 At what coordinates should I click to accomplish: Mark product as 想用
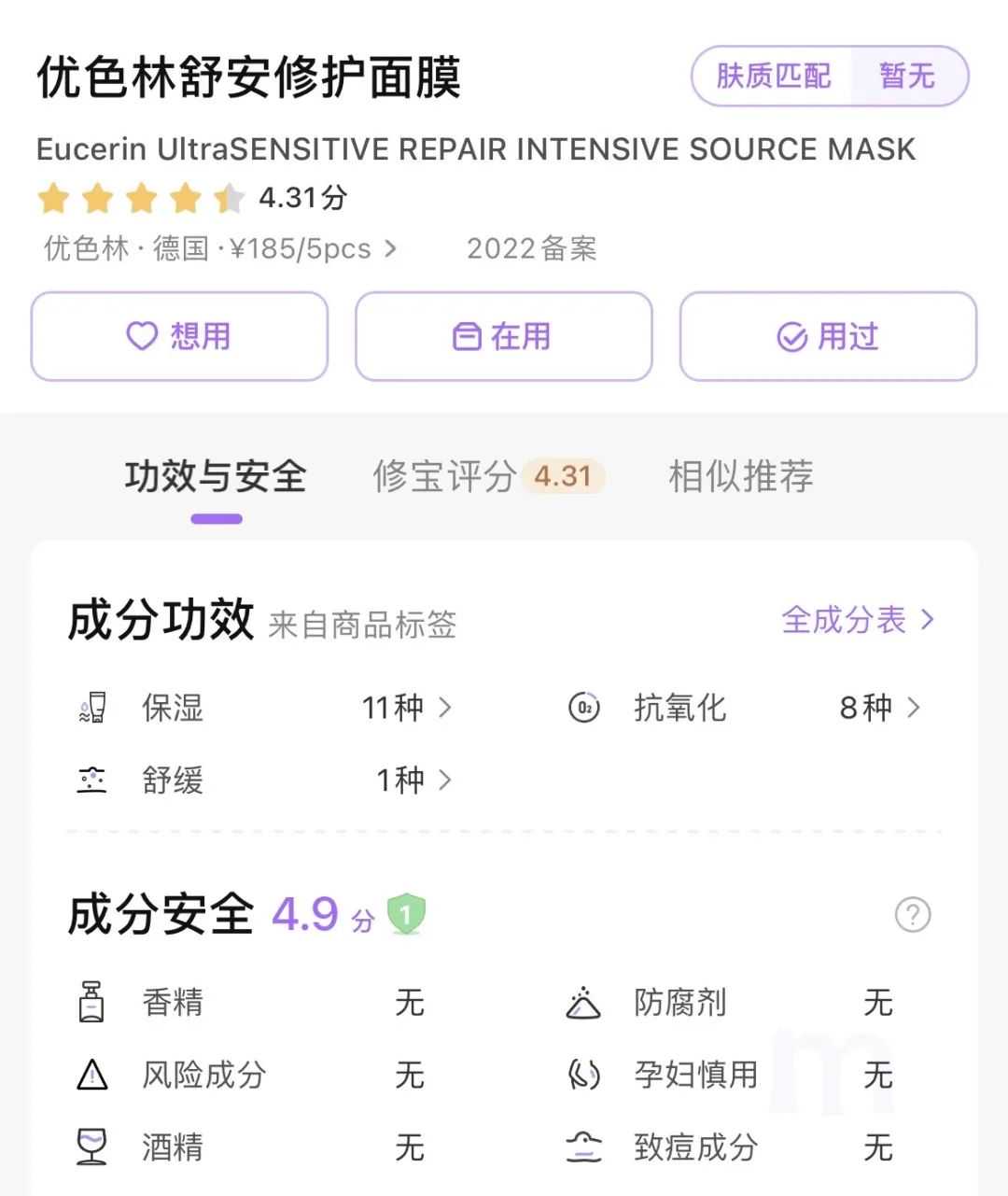pyautogui.click(x=179, y=336)
